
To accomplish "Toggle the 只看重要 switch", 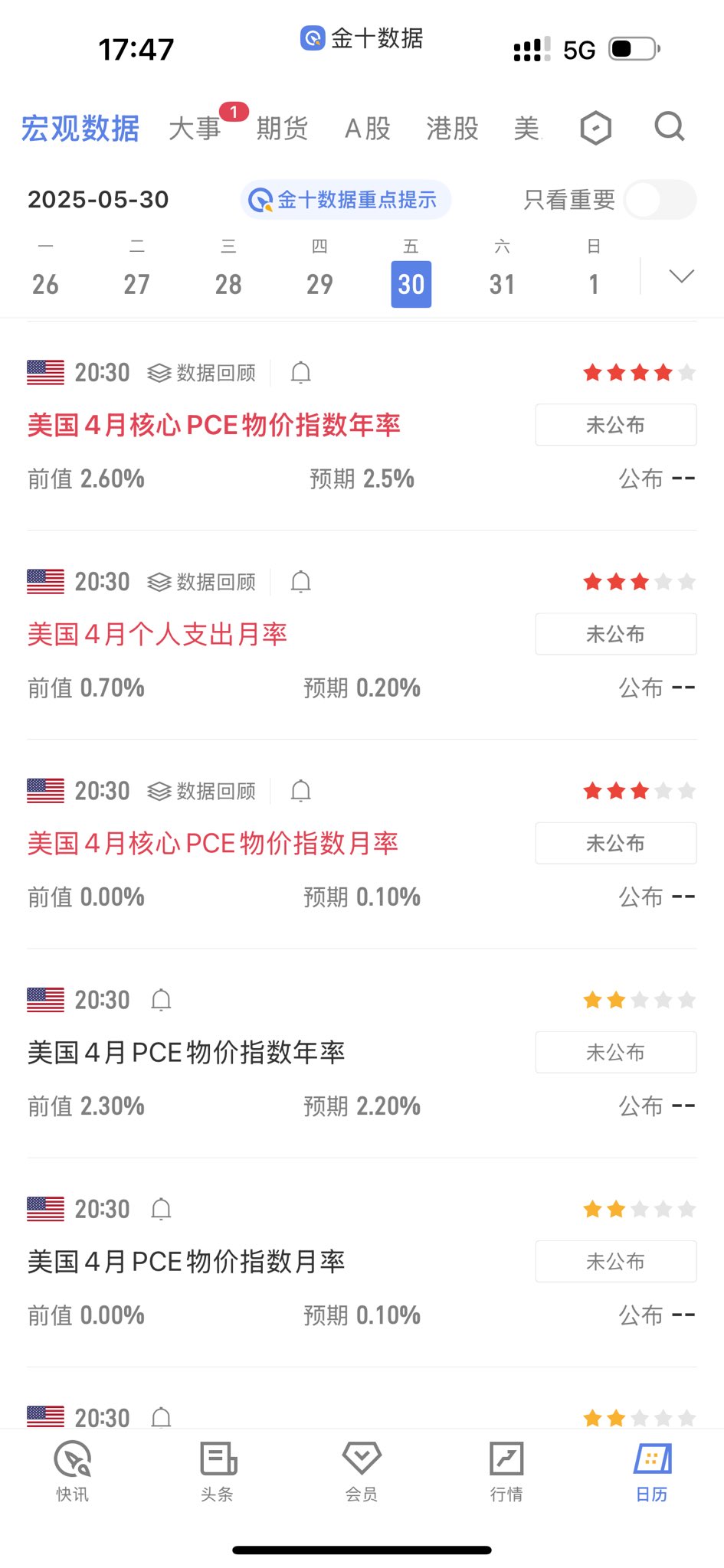I will 660,201.
